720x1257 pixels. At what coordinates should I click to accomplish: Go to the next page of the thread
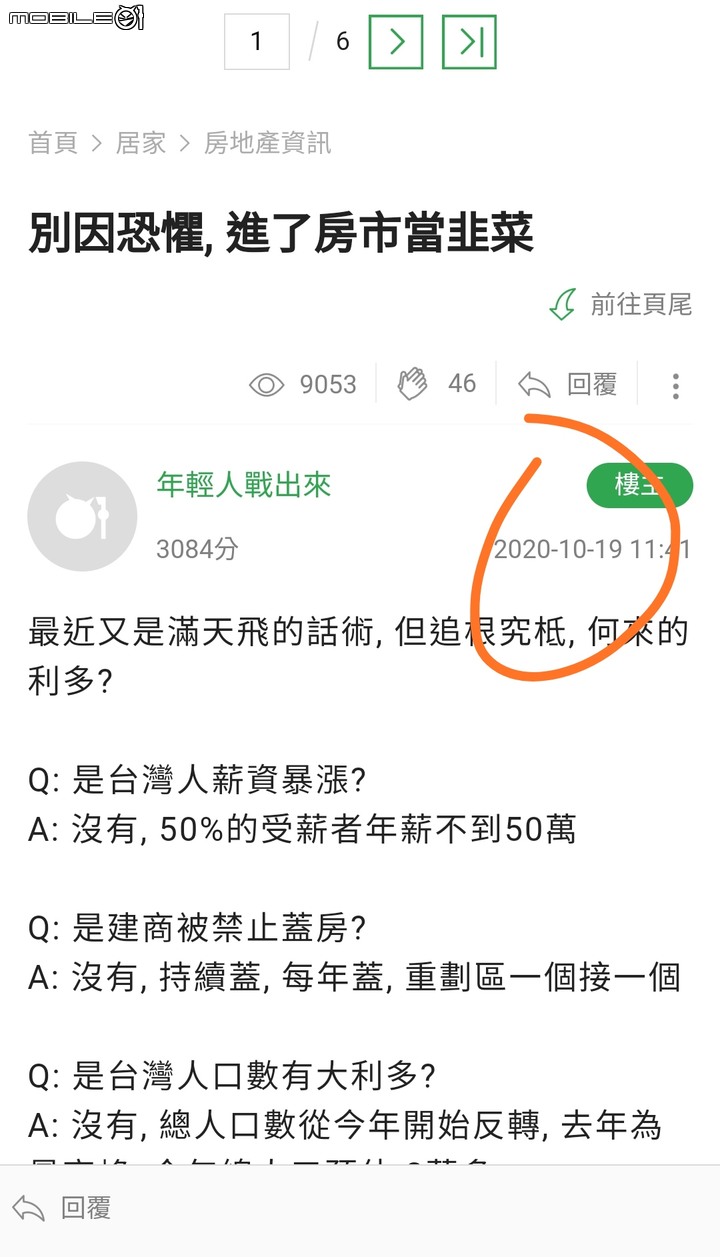(x=396, y=41)
